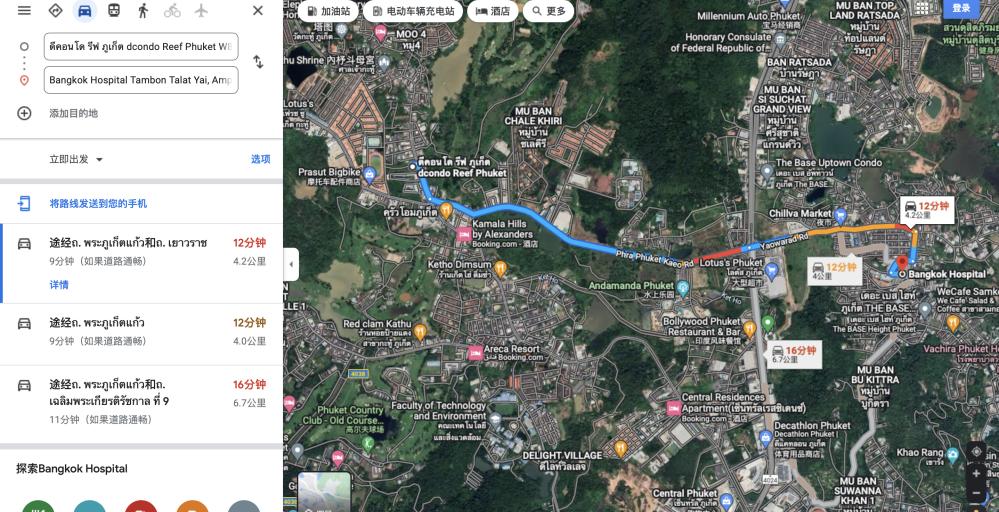The width and height of the screenshot is (999, 512).
Task: Search for 加油站 gas stations nearby
Action: coord(327,11)
